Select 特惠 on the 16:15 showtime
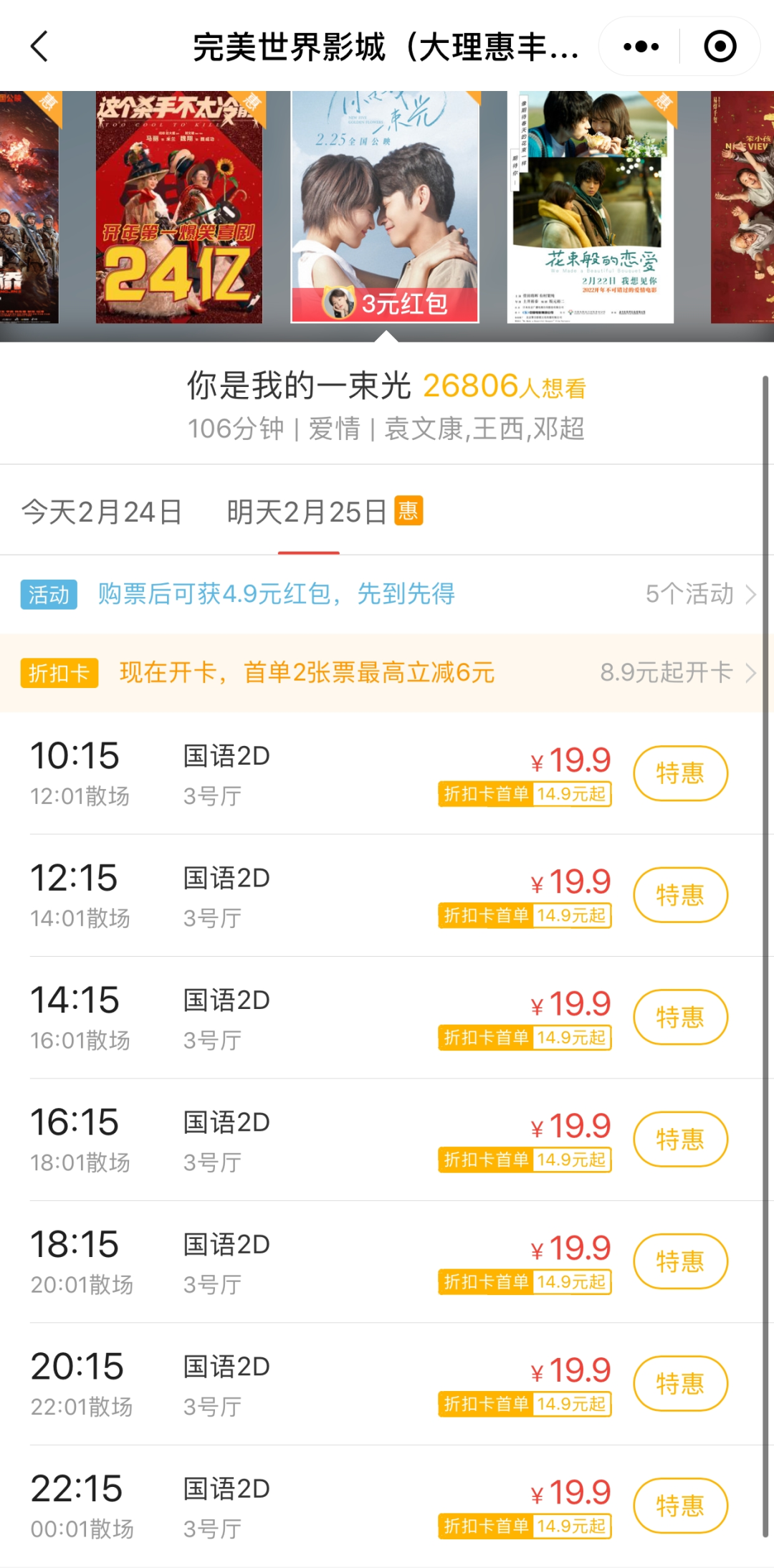The image size is (774, 1568). pos(680,1139)
